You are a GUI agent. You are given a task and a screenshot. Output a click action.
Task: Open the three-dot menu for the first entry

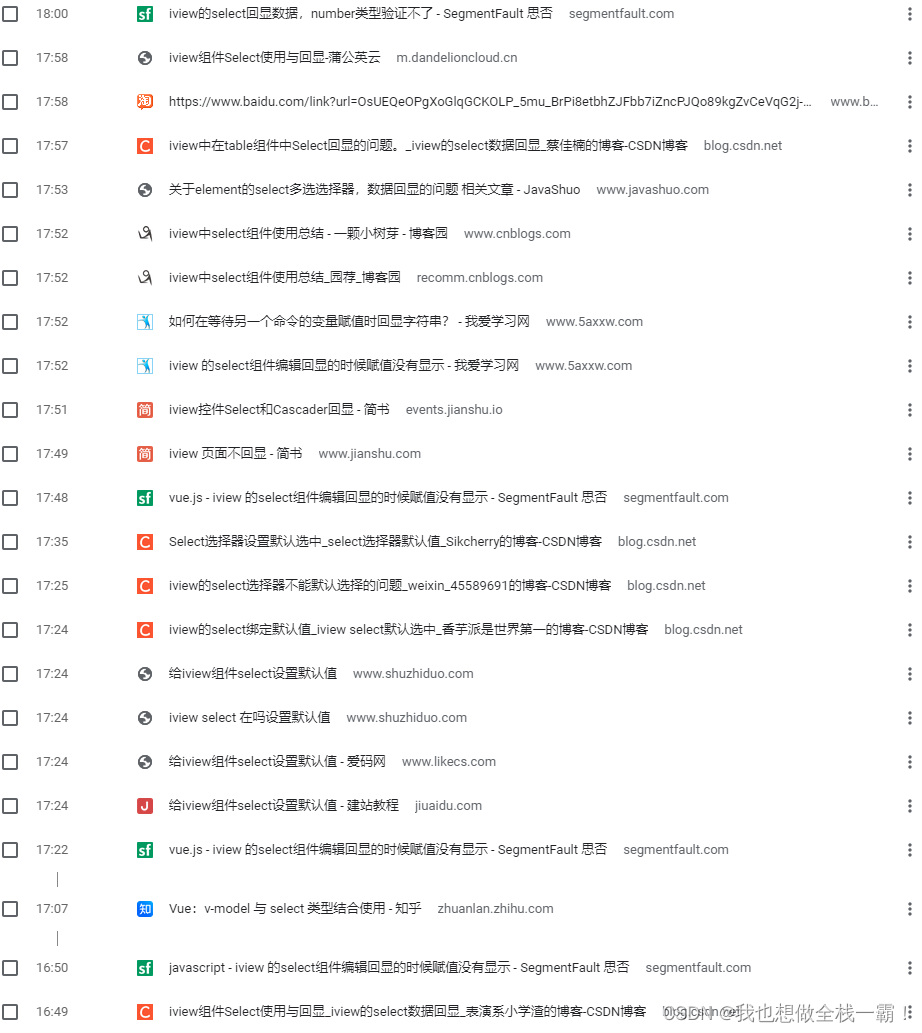pyautogui.click(x=909, y=14)
